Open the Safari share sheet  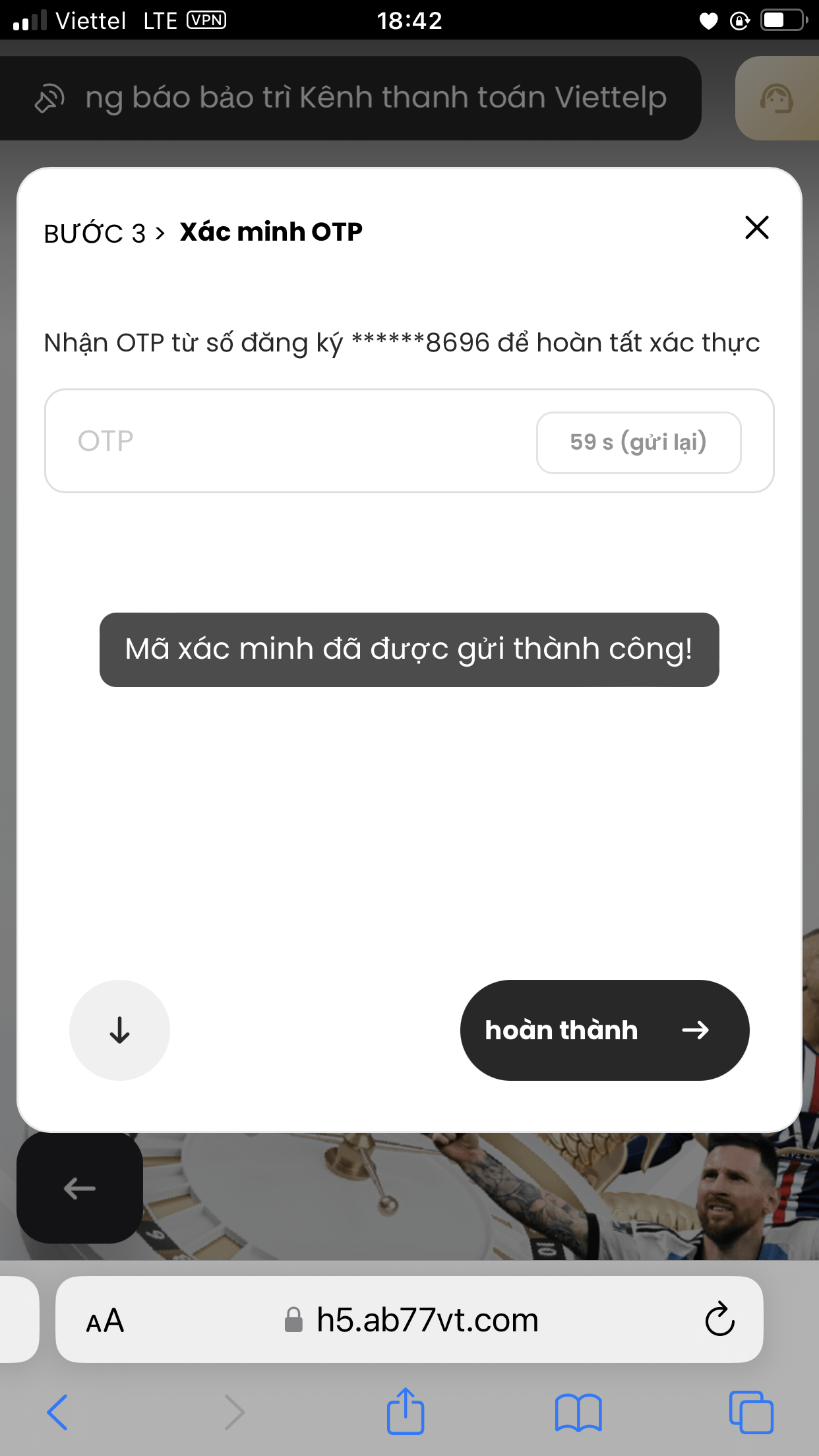[x=405, y=1411]
